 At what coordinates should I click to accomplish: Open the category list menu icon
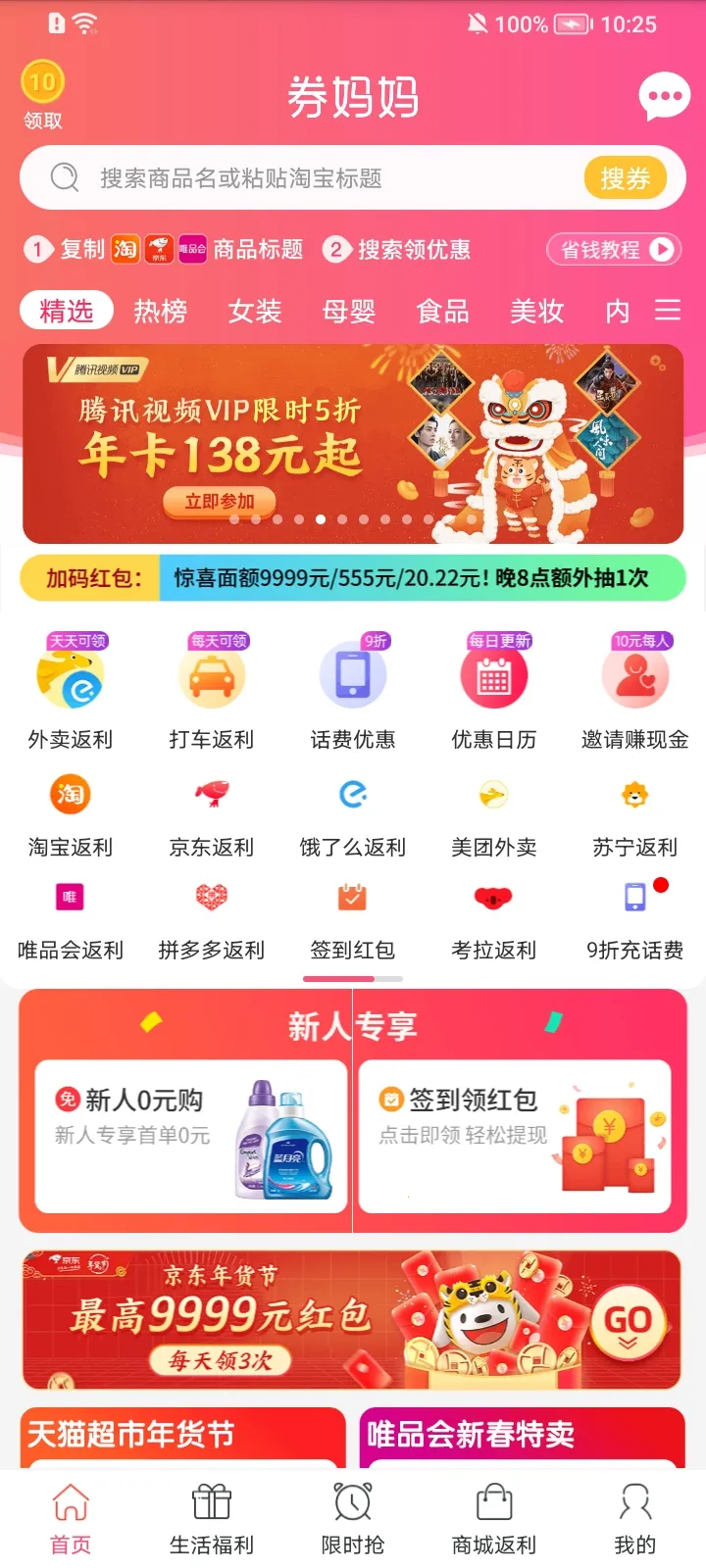(x=668, y=311)
